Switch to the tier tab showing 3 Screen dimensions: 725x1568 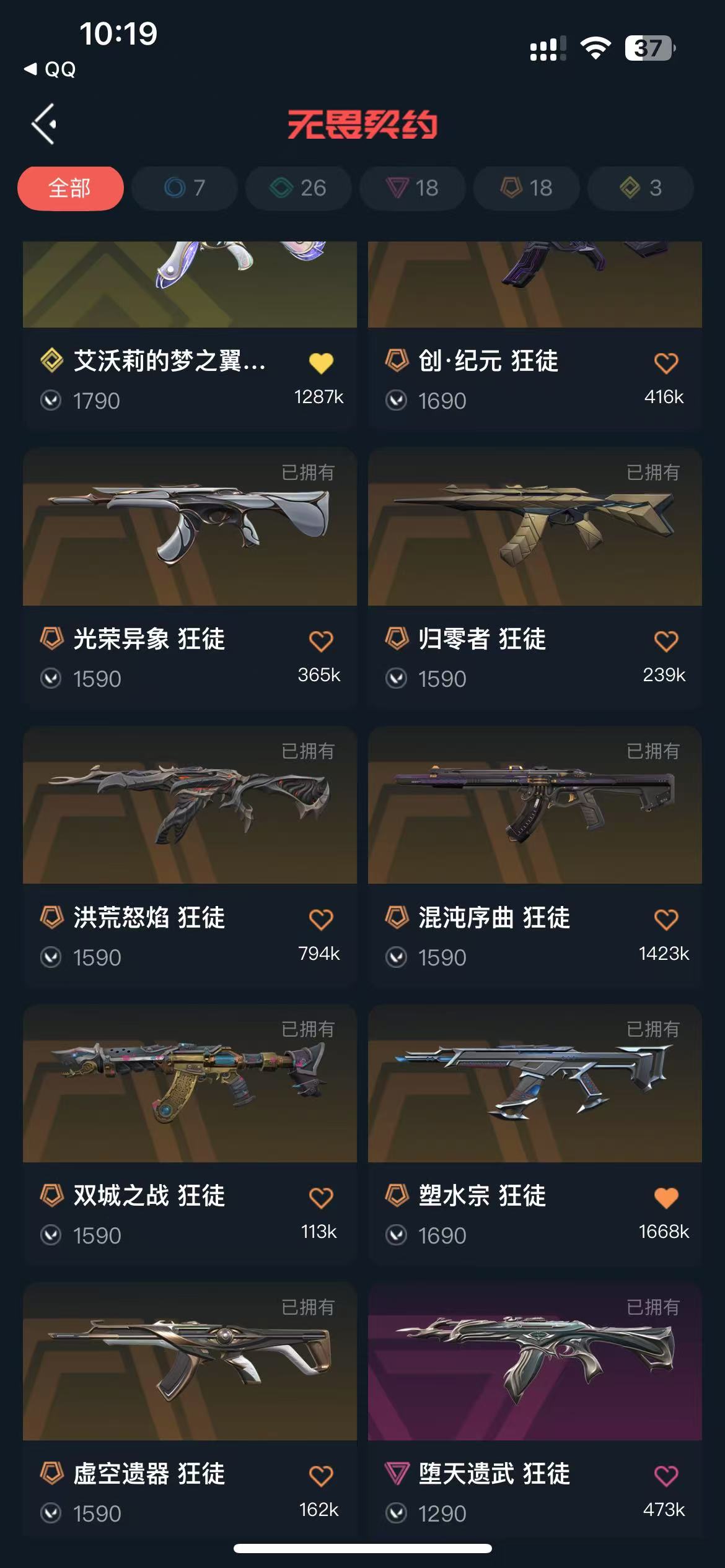point(640,188)
